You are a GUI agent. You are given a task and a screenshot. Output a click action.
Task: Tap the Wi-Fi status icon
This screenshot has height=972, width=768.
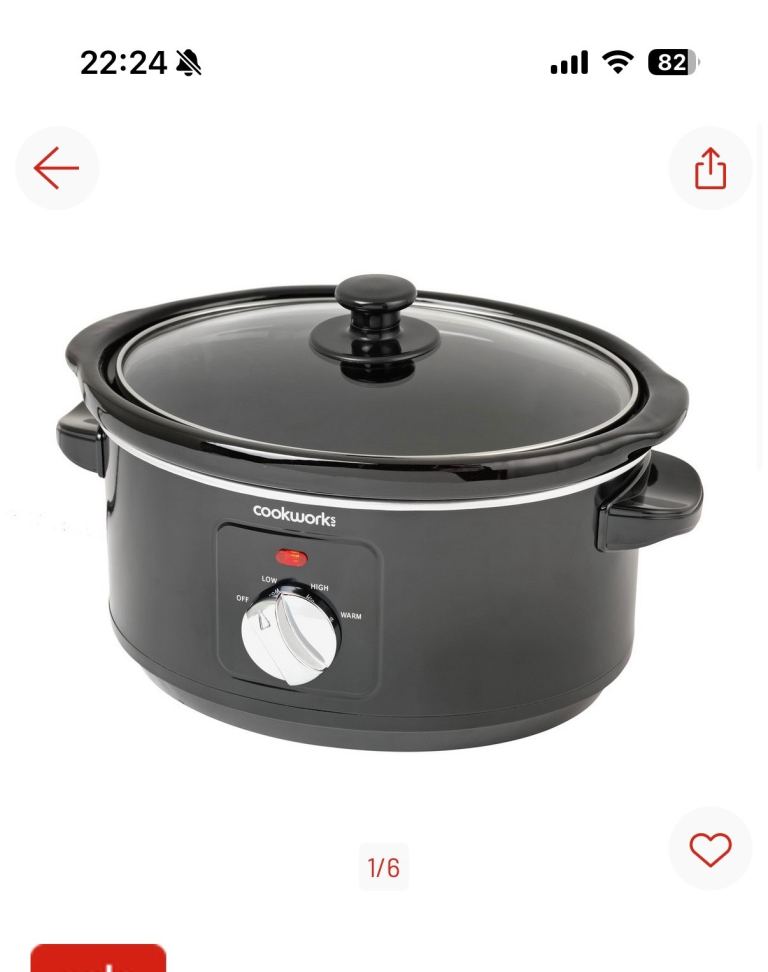(618, 62)
